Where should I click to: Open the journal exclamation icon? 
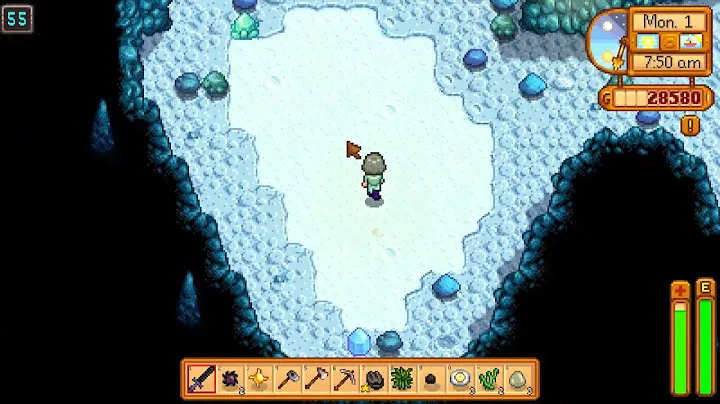[690, 126]
